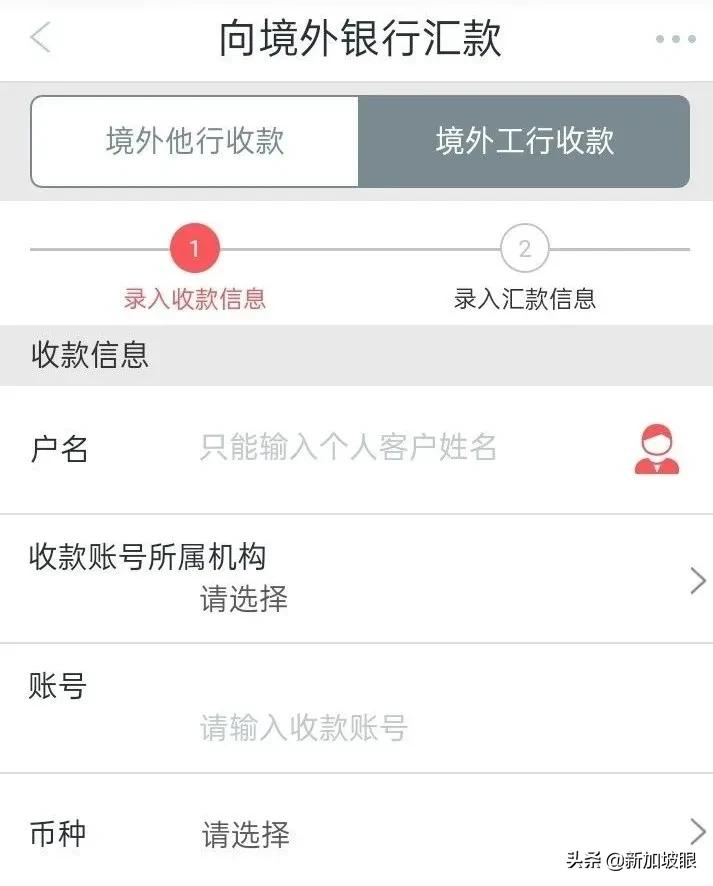Open the payee contact picker icon
The width and height of the screenshot is (713, 886).
tap(657, 449)
